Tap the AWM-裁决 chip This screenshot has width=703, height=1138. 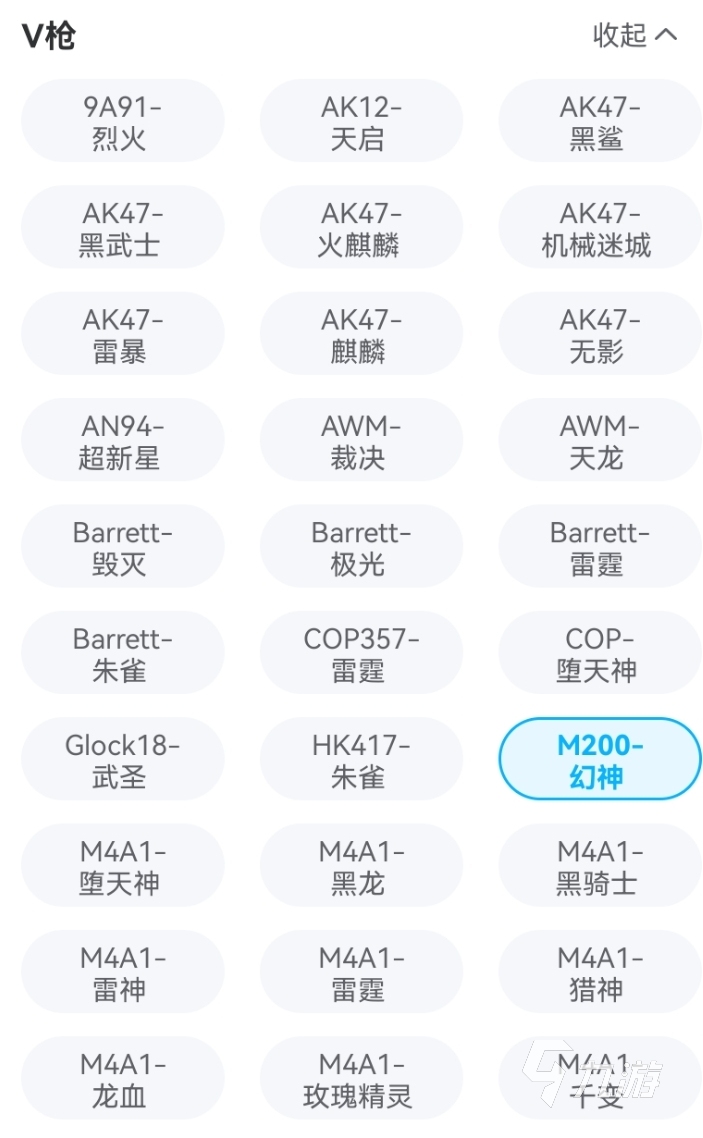[361, 441]
